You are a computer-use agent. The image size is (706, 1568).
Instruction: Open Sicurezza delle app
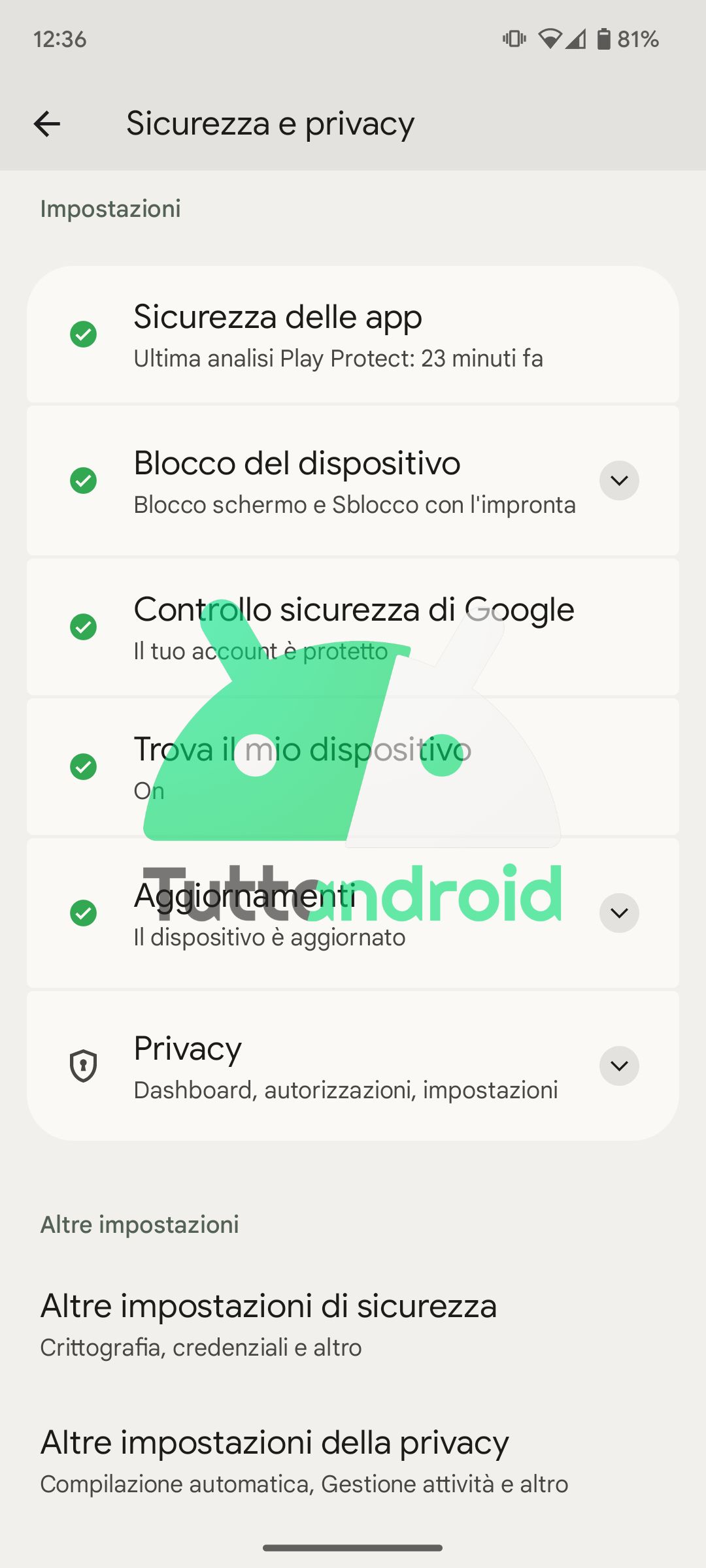pyautogui.click(x=353, y=335)
